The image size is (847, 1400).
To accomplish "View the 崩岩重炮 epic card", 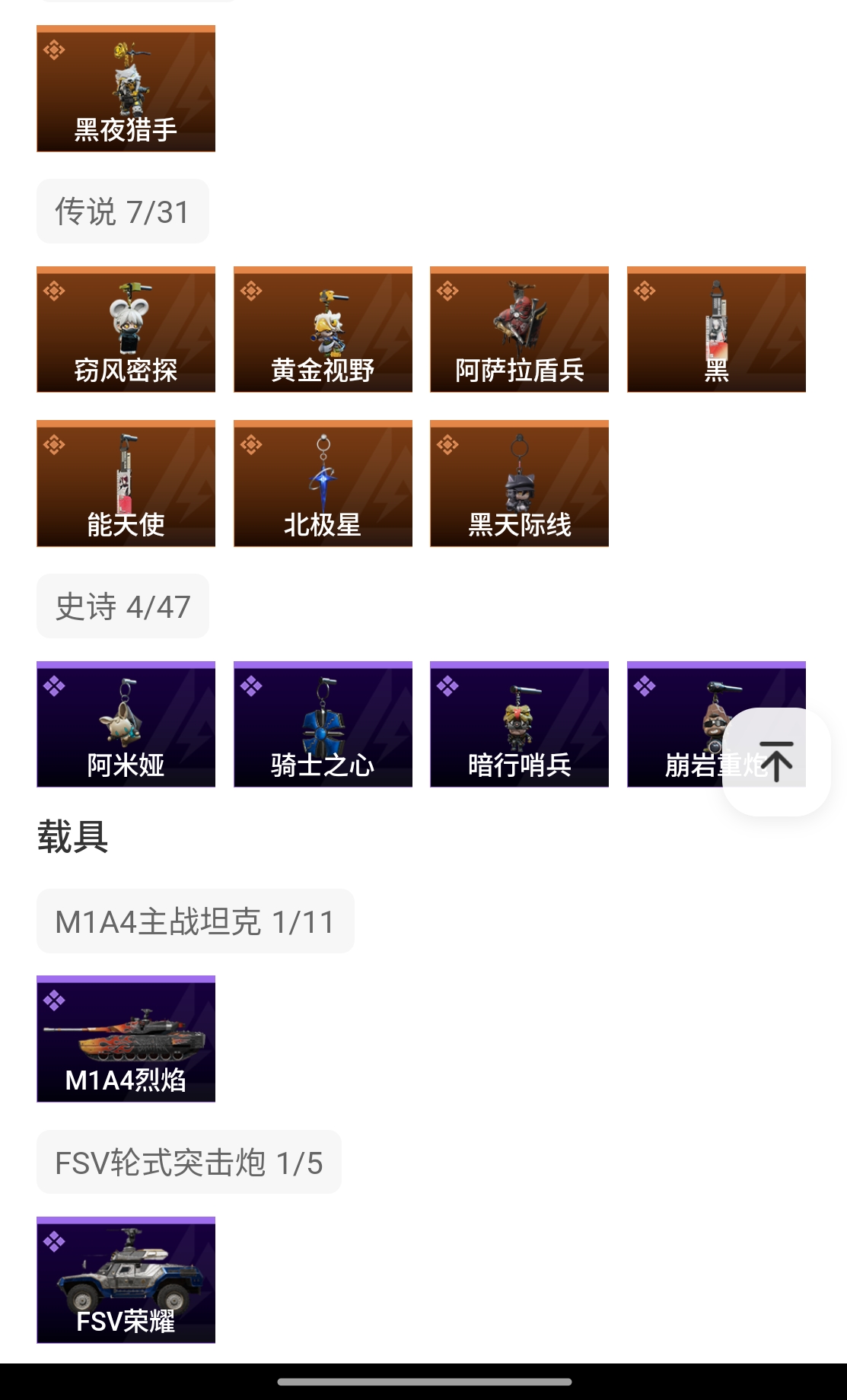I will pos(673,724).
